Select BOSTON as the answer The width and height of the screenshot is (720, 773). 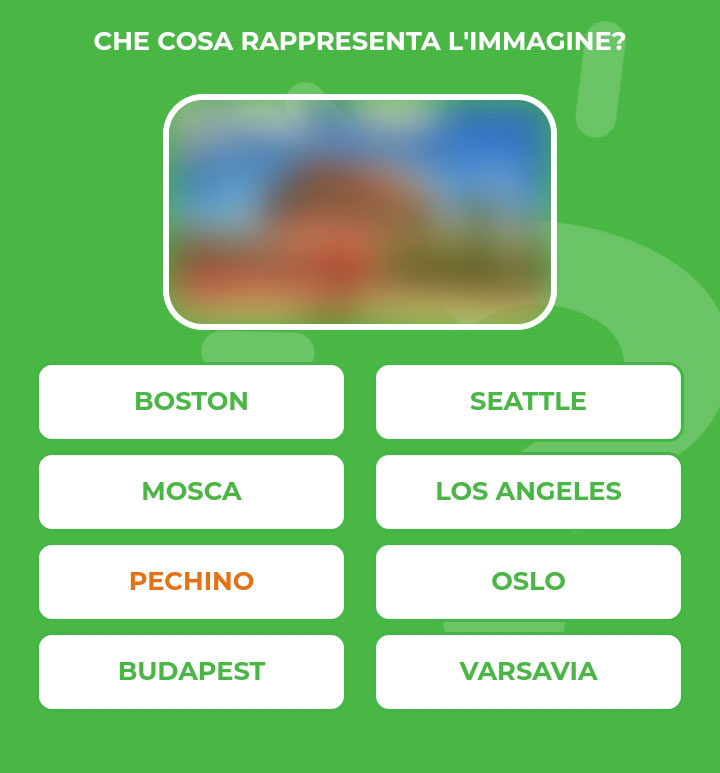[191, 401]
